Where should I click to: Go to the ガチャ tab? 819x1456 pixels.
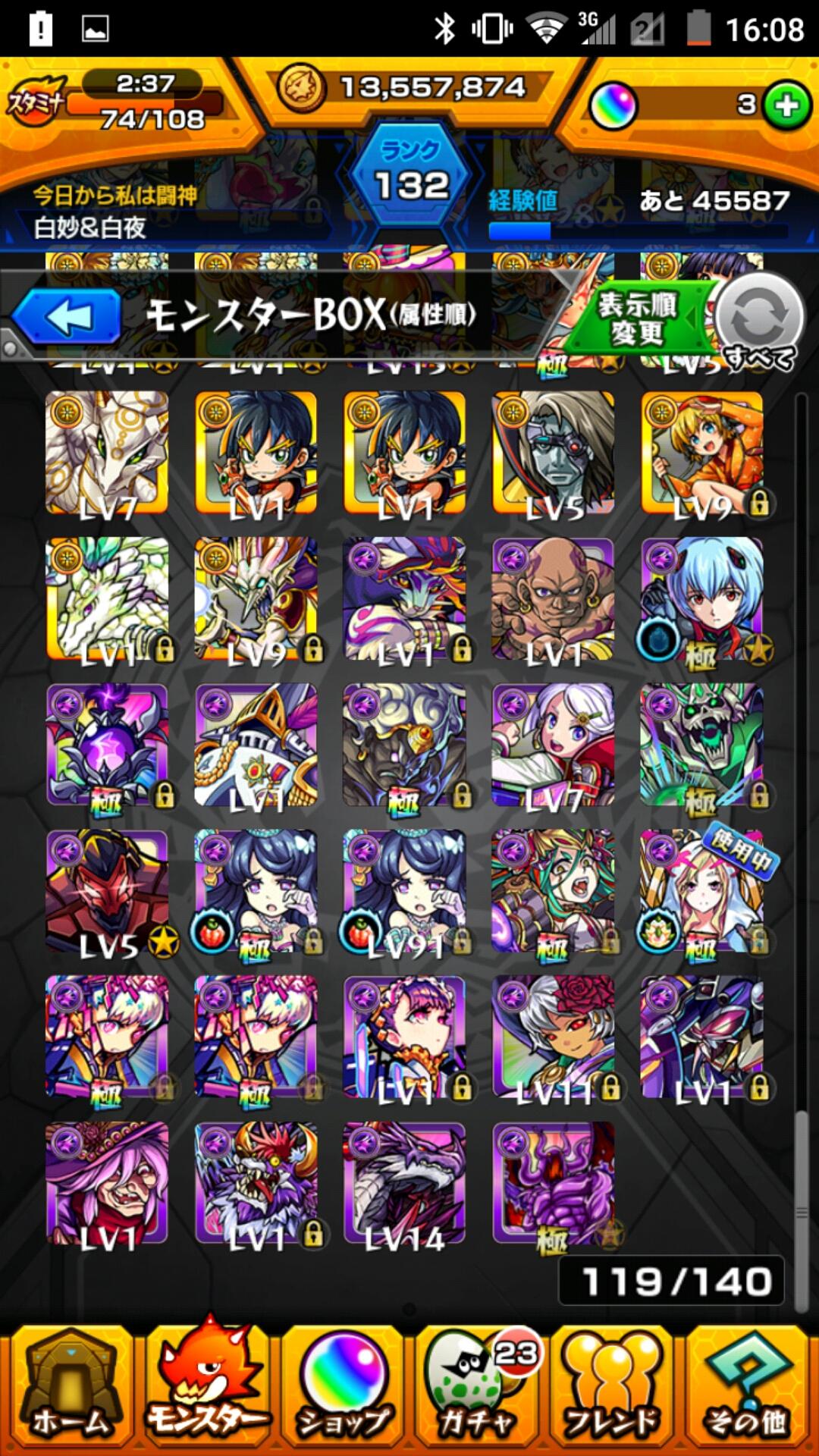pyautogui.click(x=479, y=1389)
